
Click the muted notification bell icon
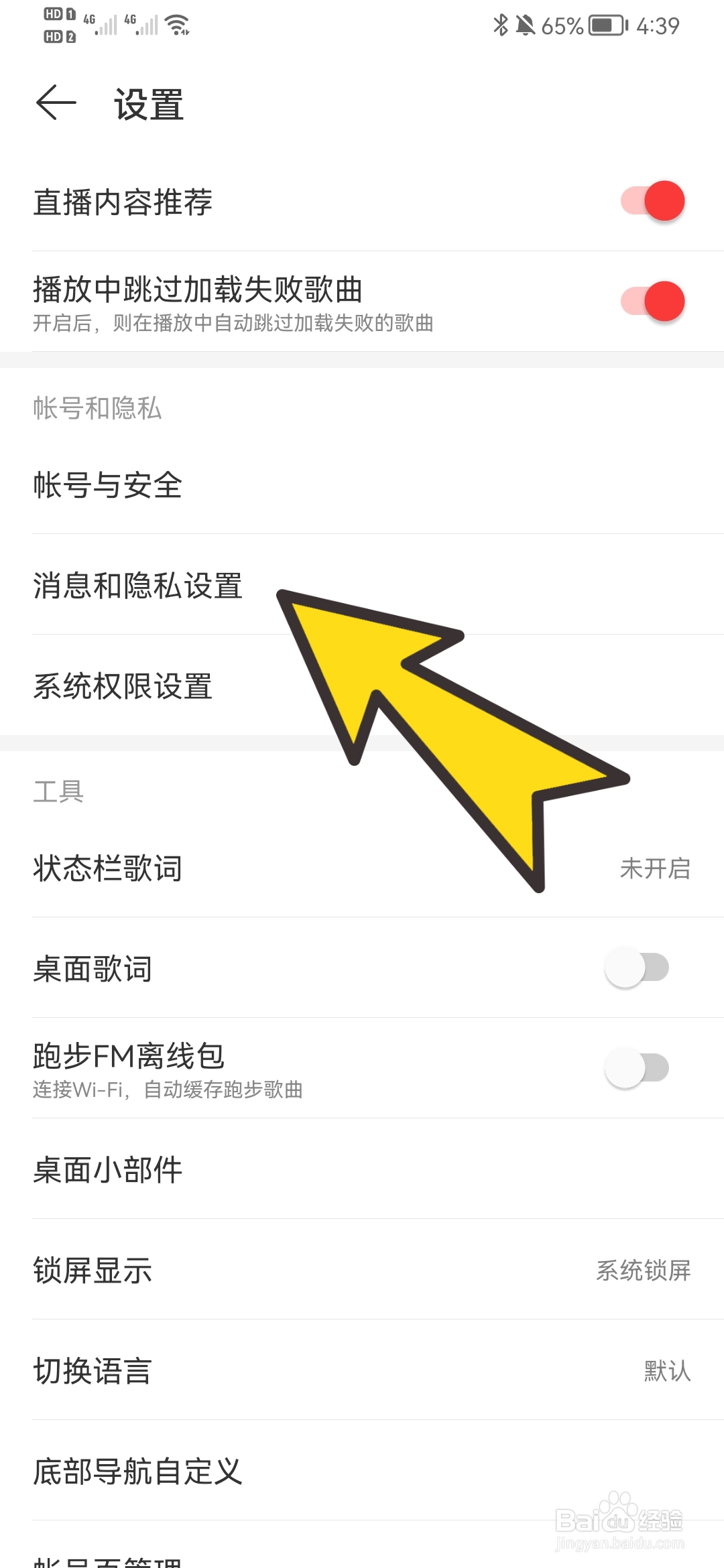pos(525,24)
